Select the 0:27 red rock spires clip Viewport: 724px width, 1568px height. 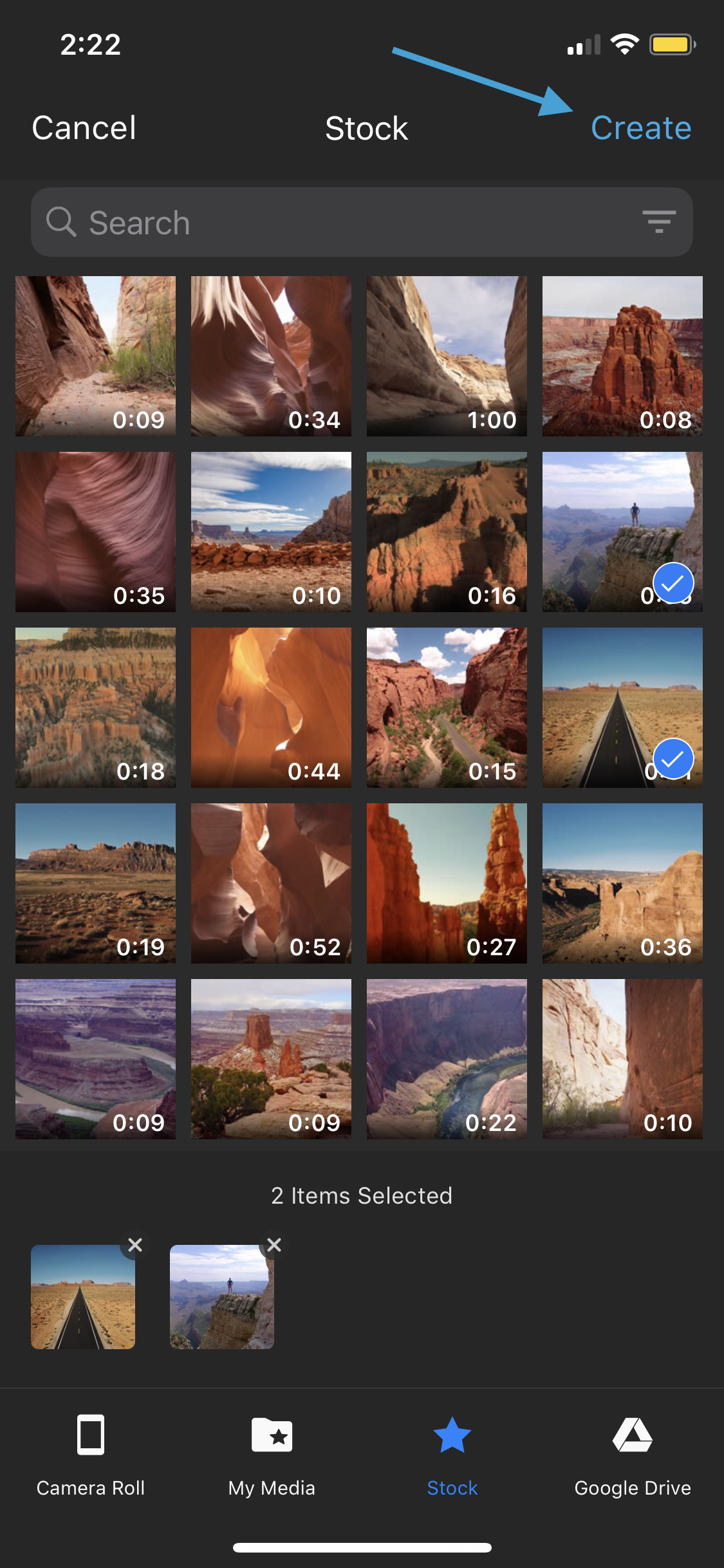coord(447,883)
